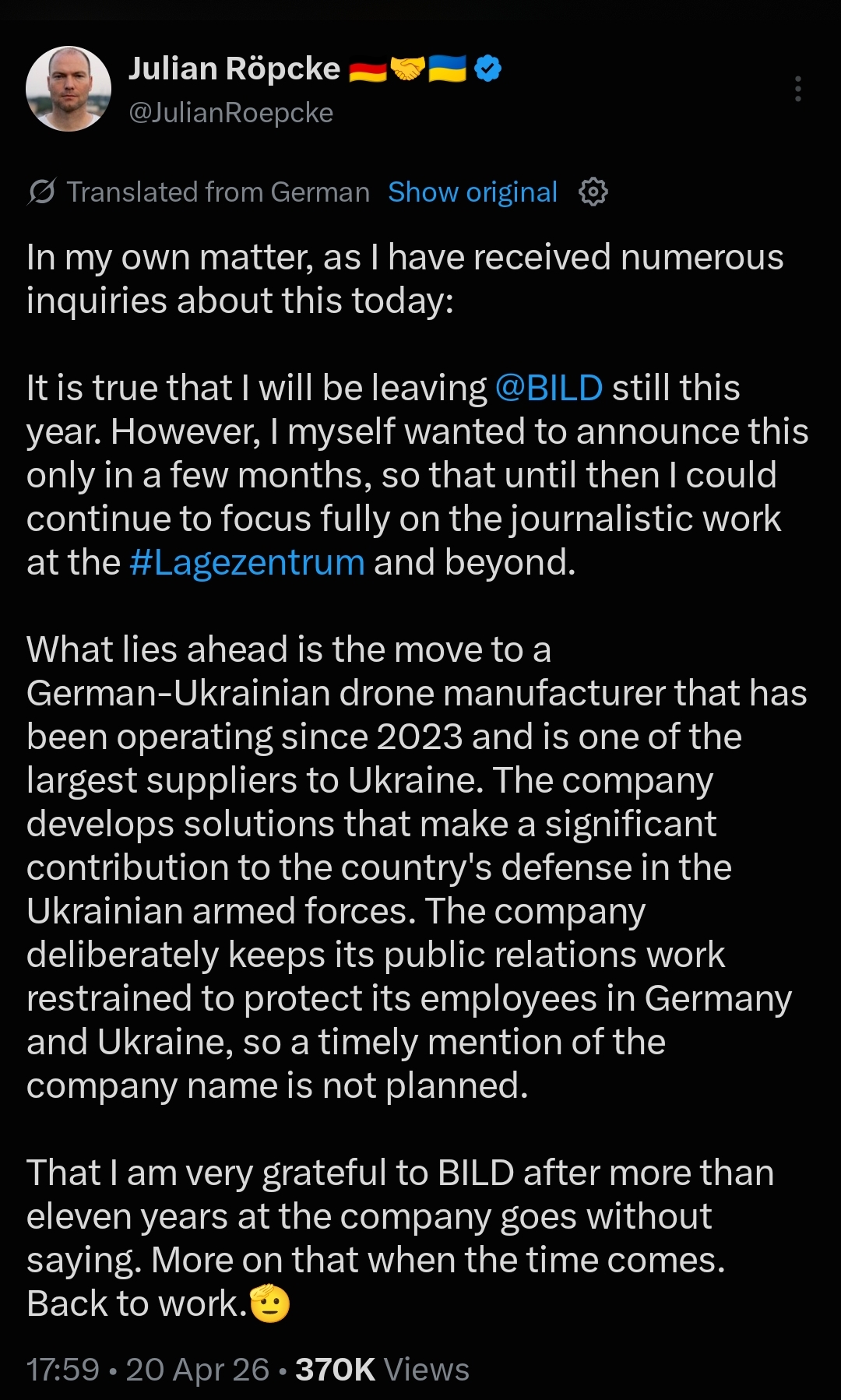Open Julian Röpcke's profile picture
The image size is (841, 1400).
(69, 89)
